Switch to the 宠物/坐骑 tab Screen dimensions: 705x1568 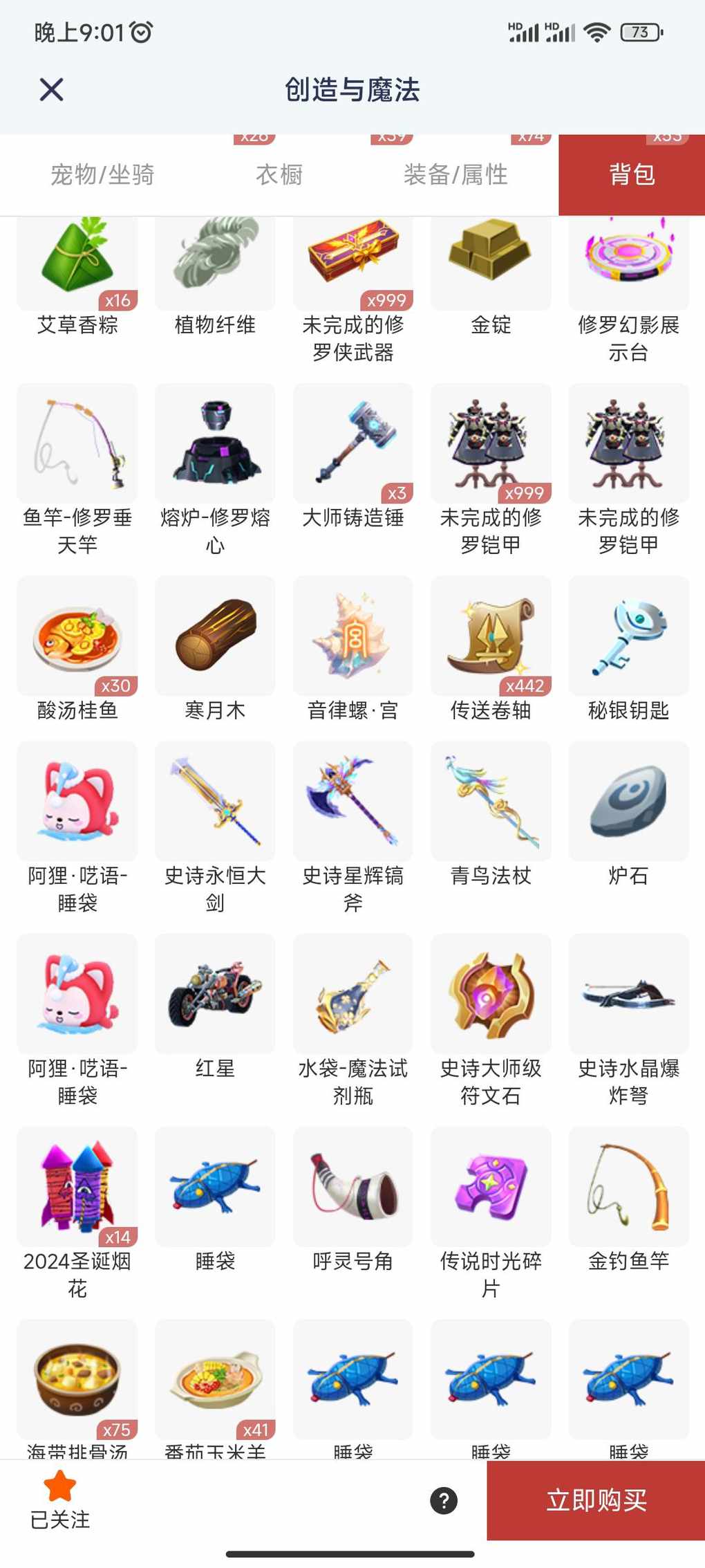click(102, 175)
